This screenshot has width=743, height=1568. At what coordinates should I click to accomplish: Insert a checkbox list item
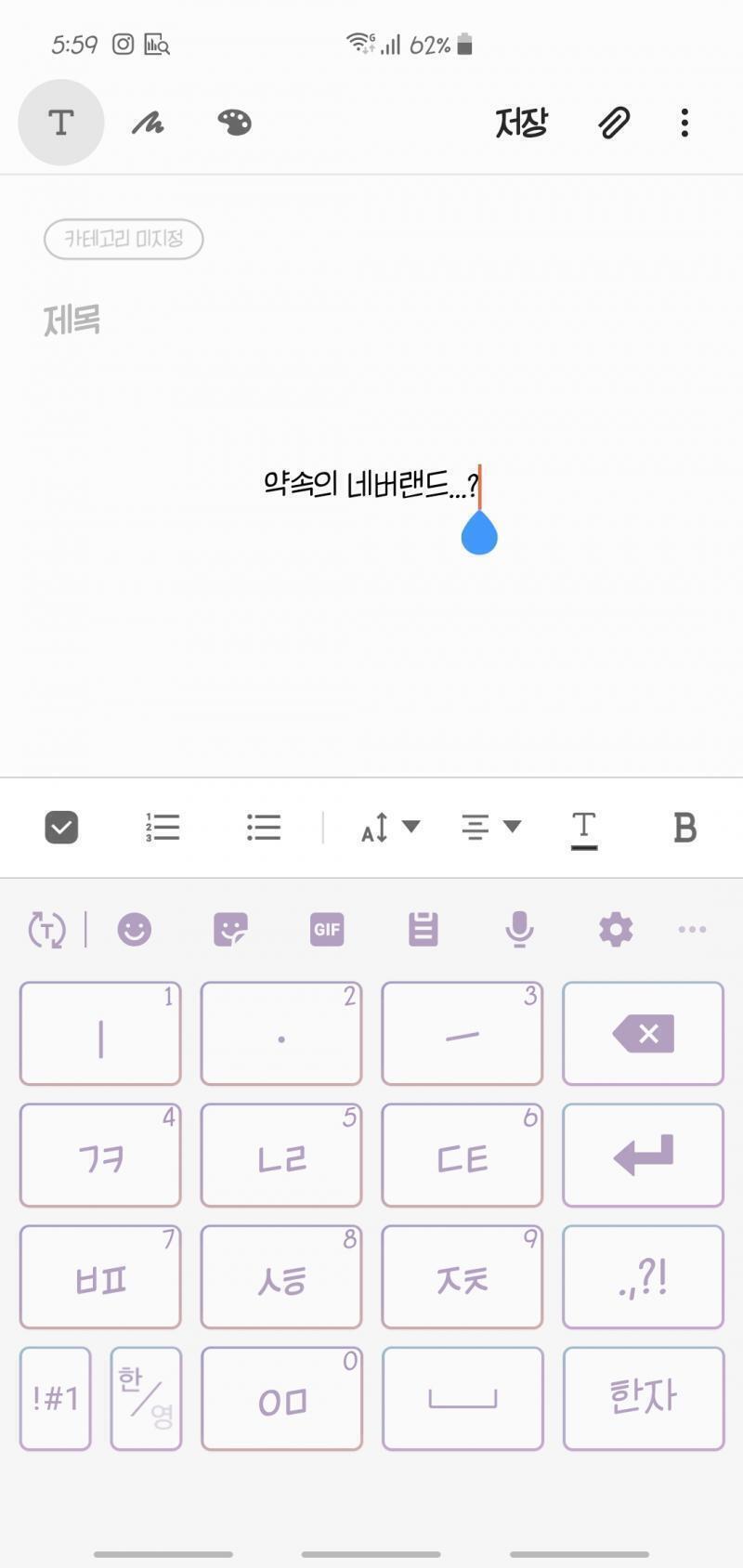[61, 827]
